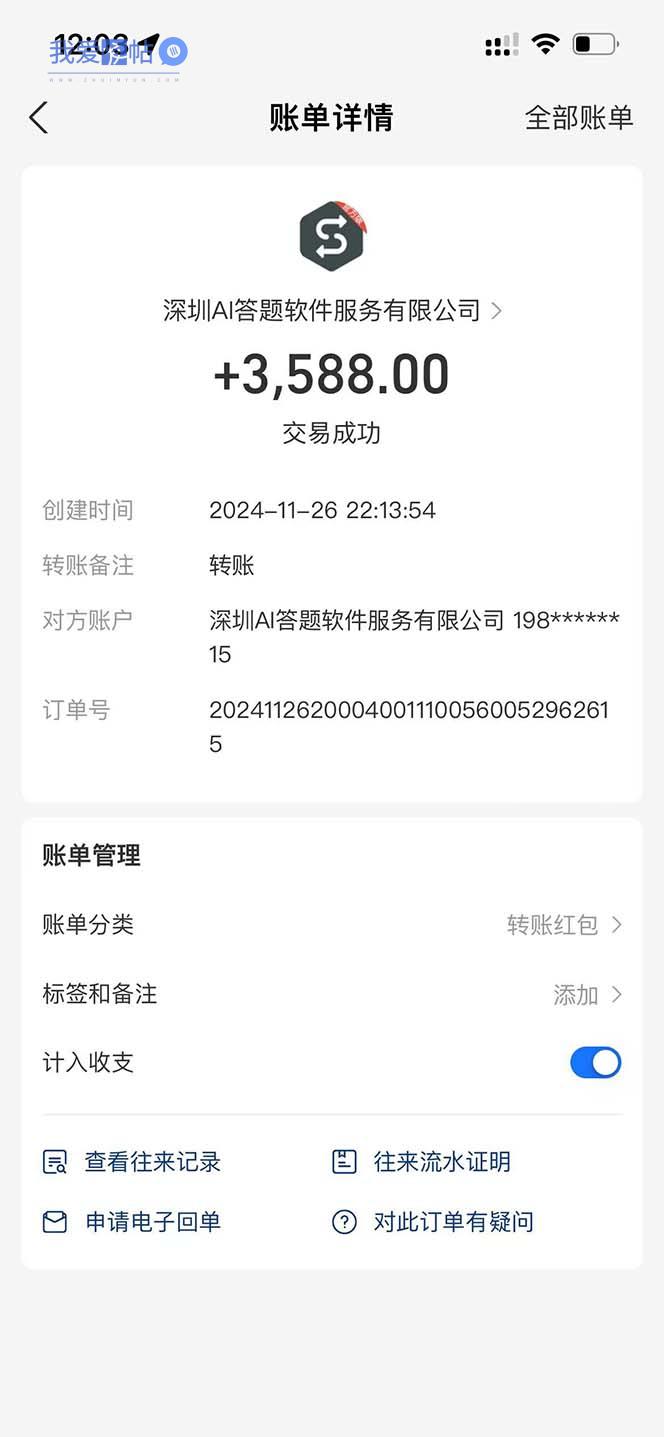
Task: Toggle the 计入收支 switch off
Action: click(596, 1062)
